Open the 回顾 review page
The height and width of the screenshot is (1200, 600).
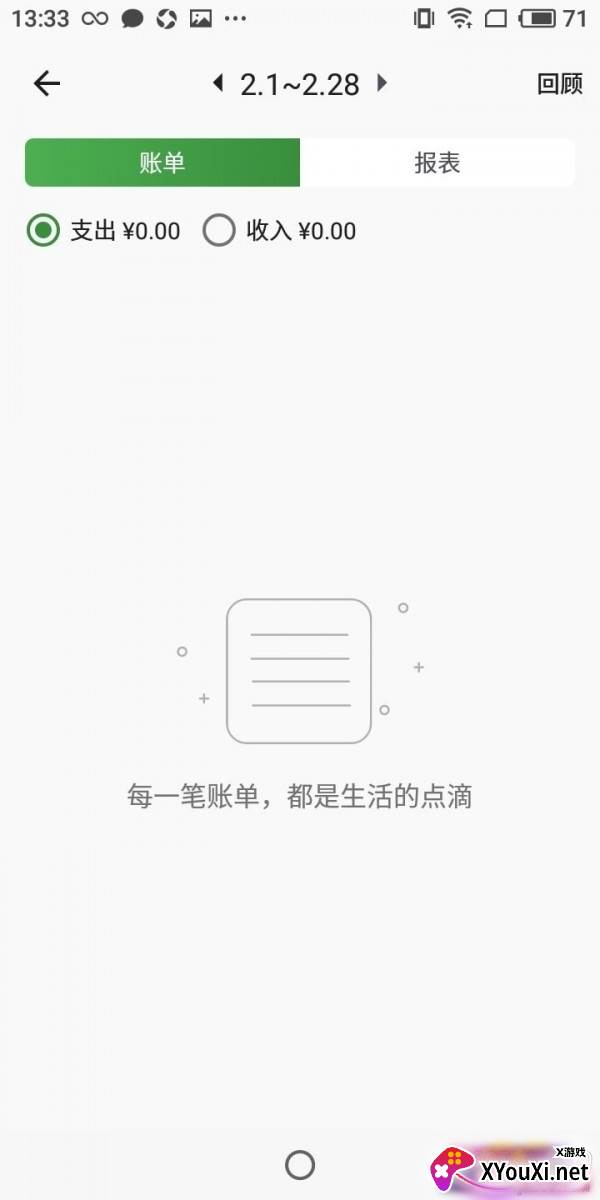(x=559, y=84)
